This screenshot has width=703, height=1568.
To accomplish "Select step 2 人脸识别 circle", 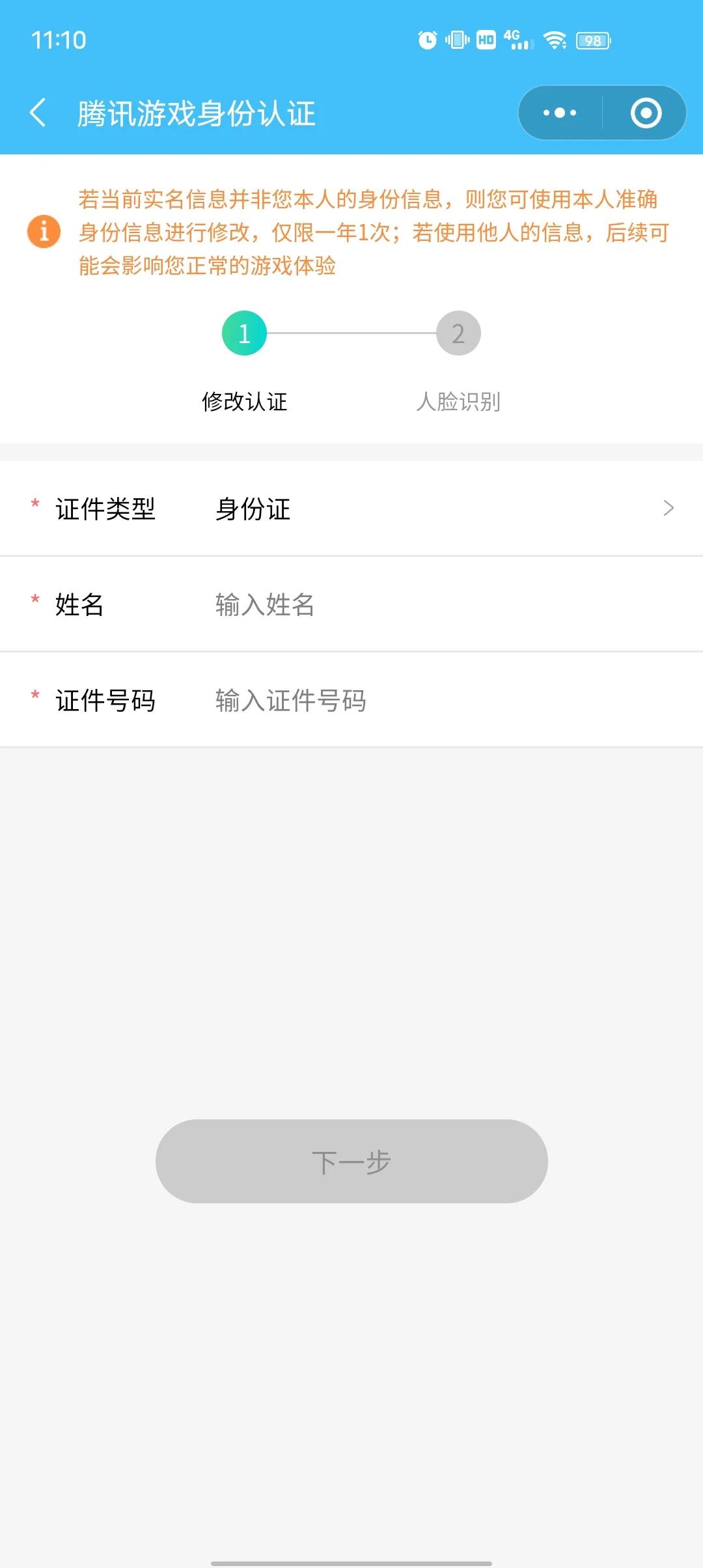I will 459,333.
